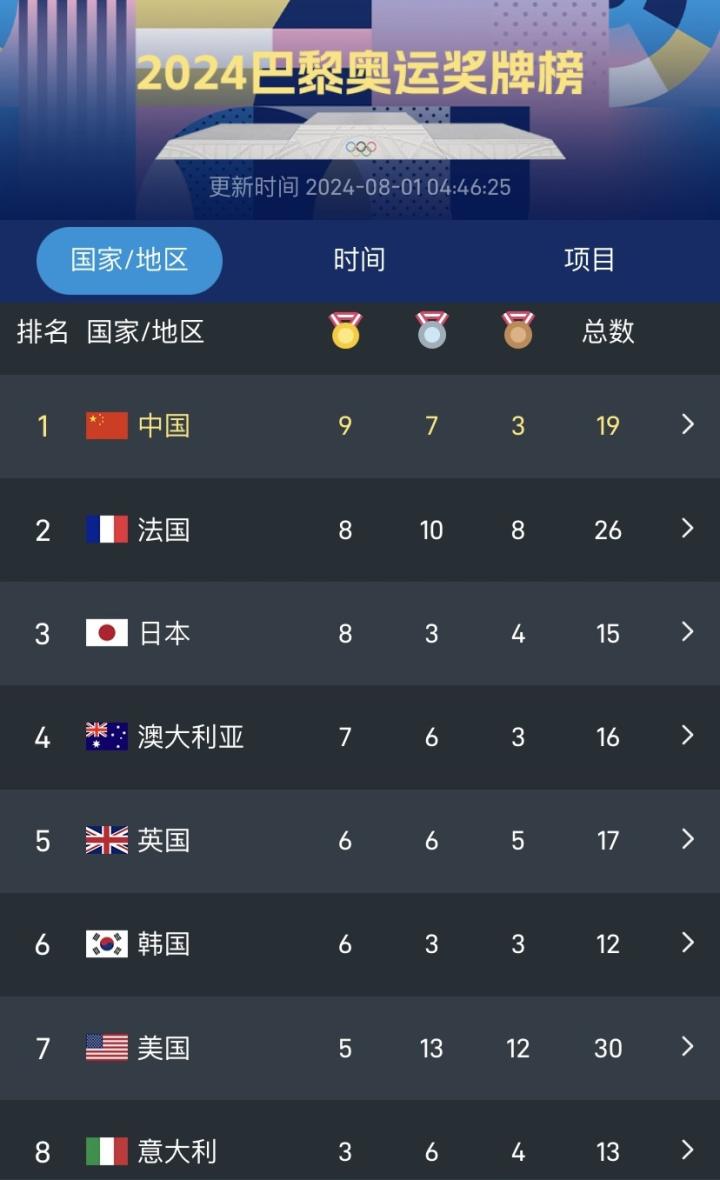Switch to the 项目 tab
The image size is (720, 1180).
(x=589, y=260)
